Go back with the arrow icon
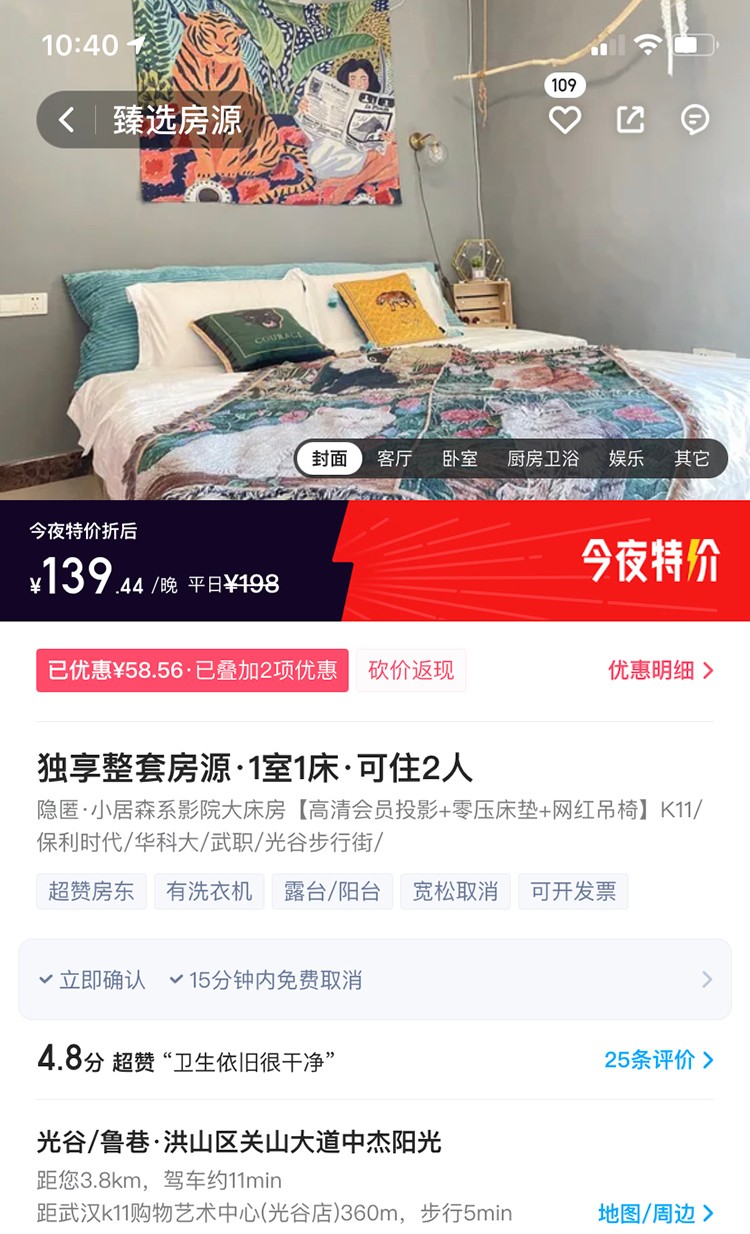The image size is (750, 1234). coord(67,121)
